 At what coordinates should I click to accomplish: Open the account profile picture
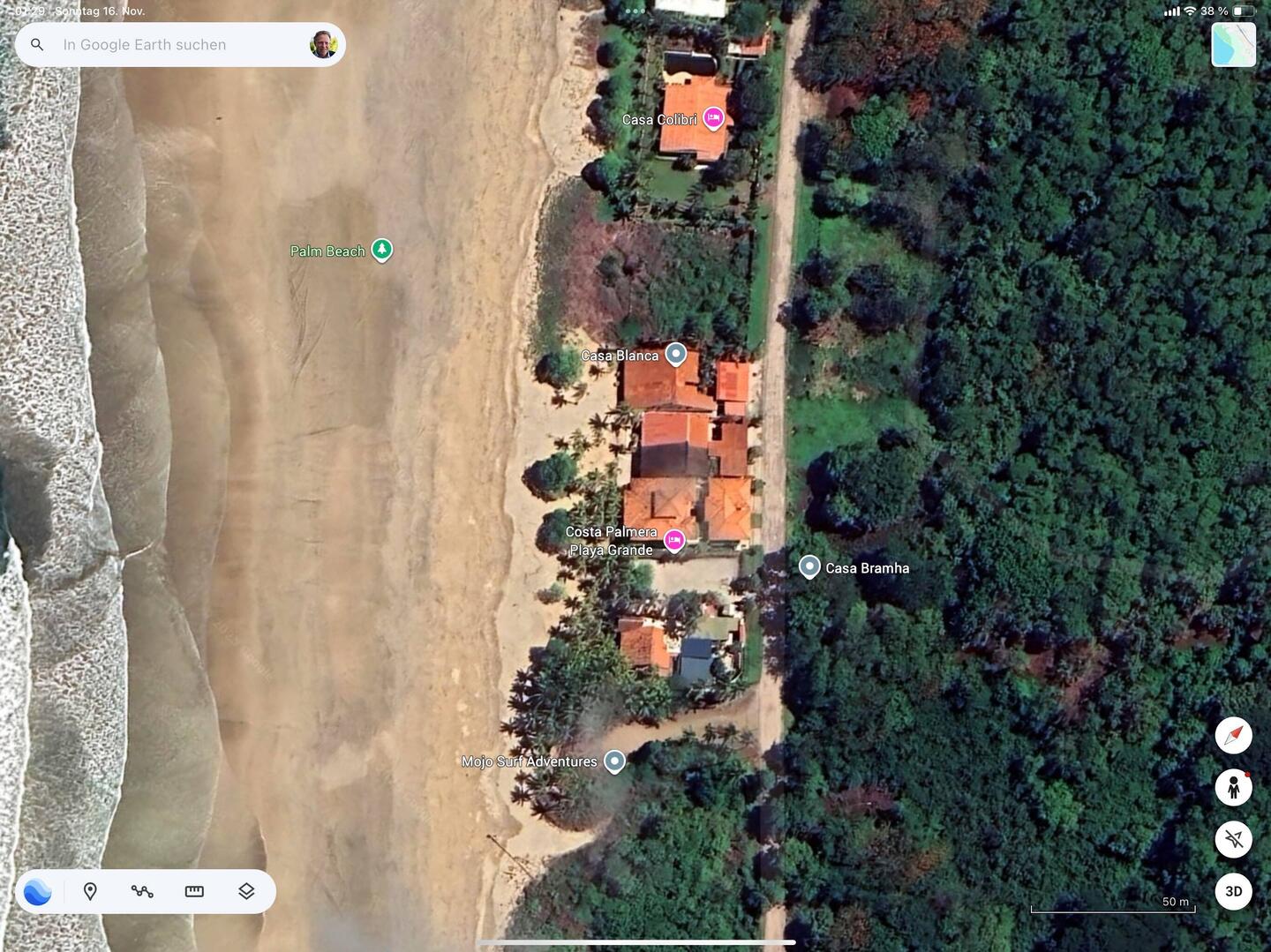pos(323,45)
